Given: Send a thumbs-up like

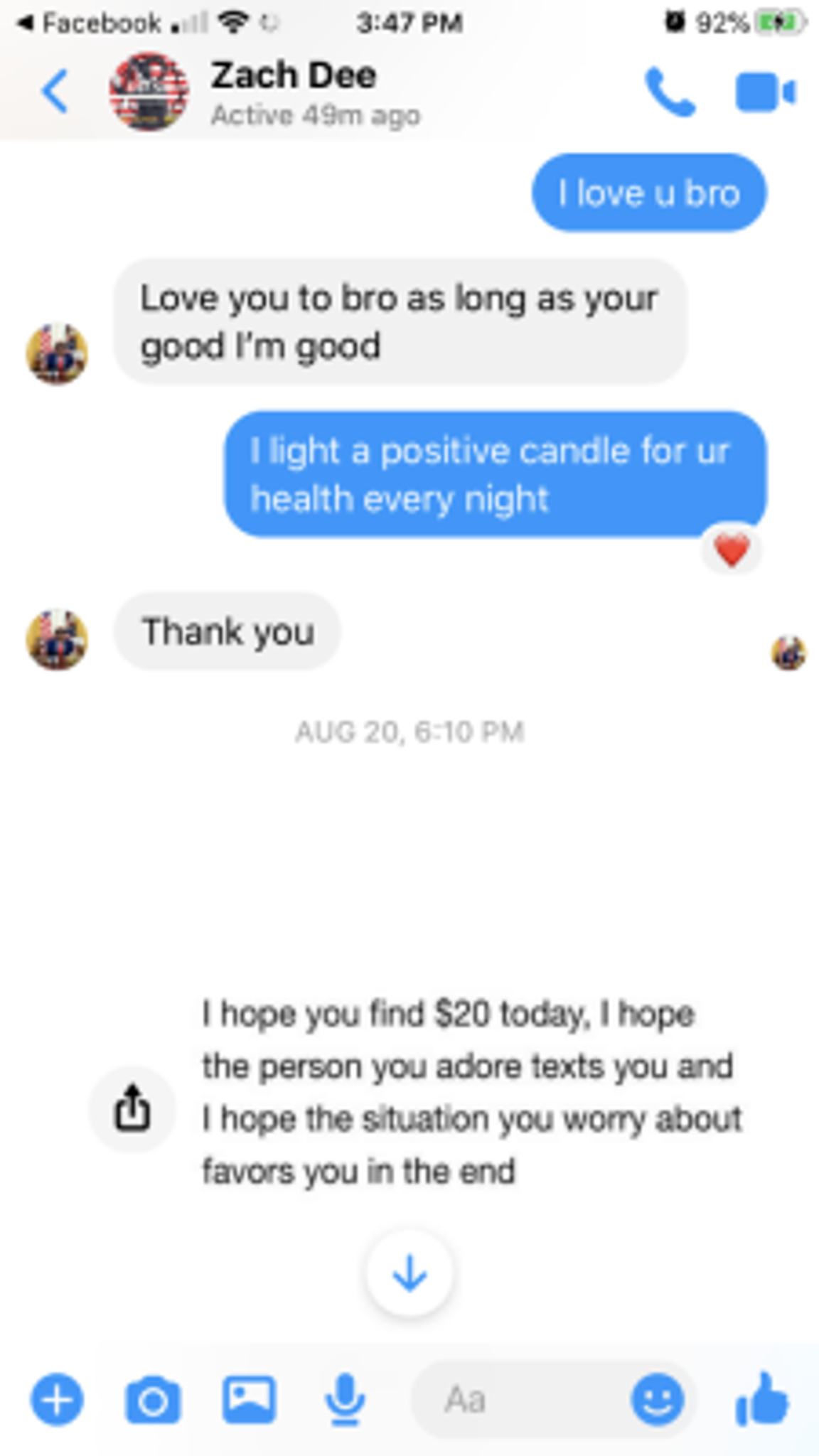Looking at the screenshot, I should coord(762,1399).
